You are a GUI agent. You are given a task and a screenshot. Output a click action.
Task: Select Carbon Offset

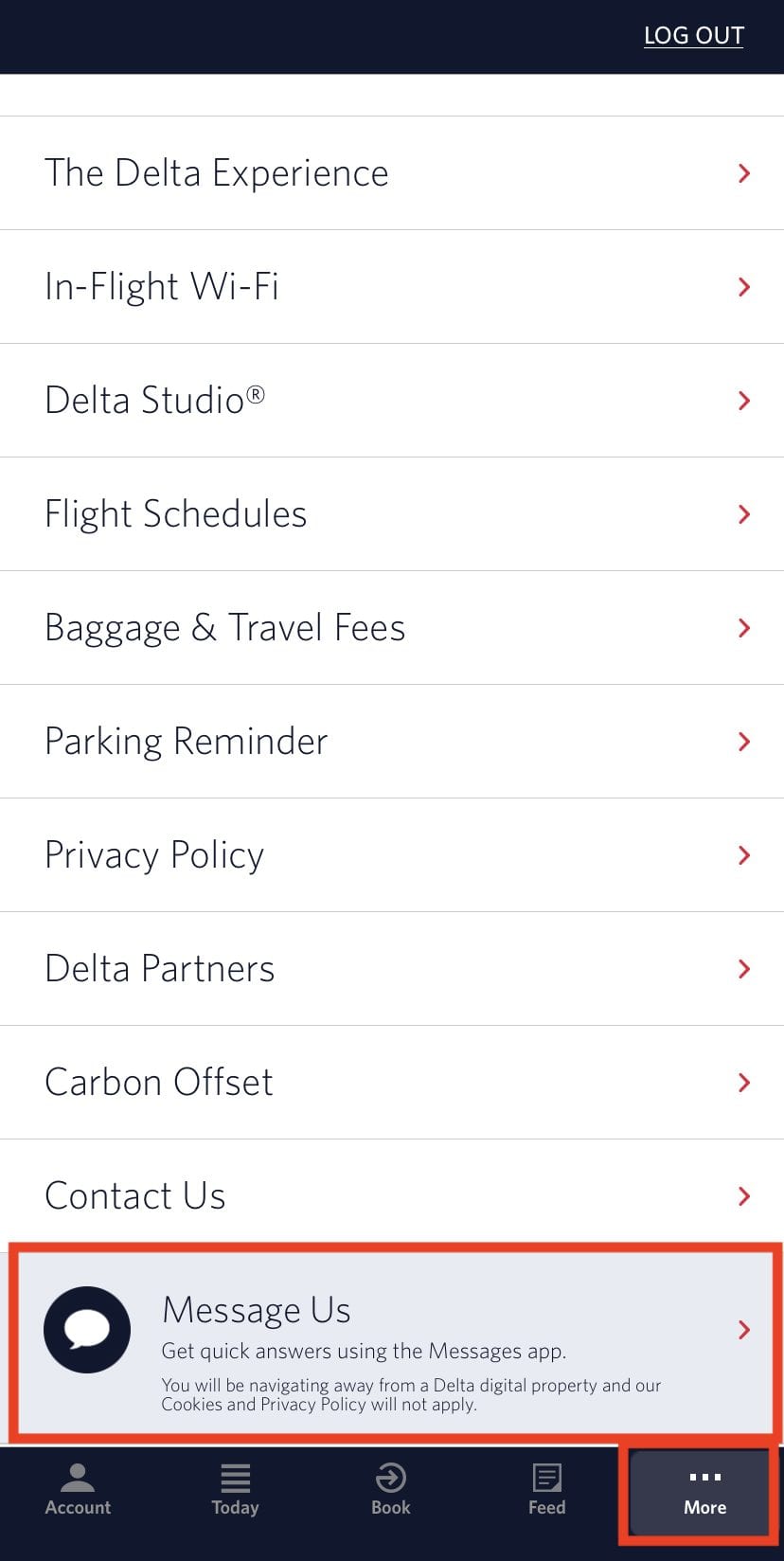[x=158, y=1082]
